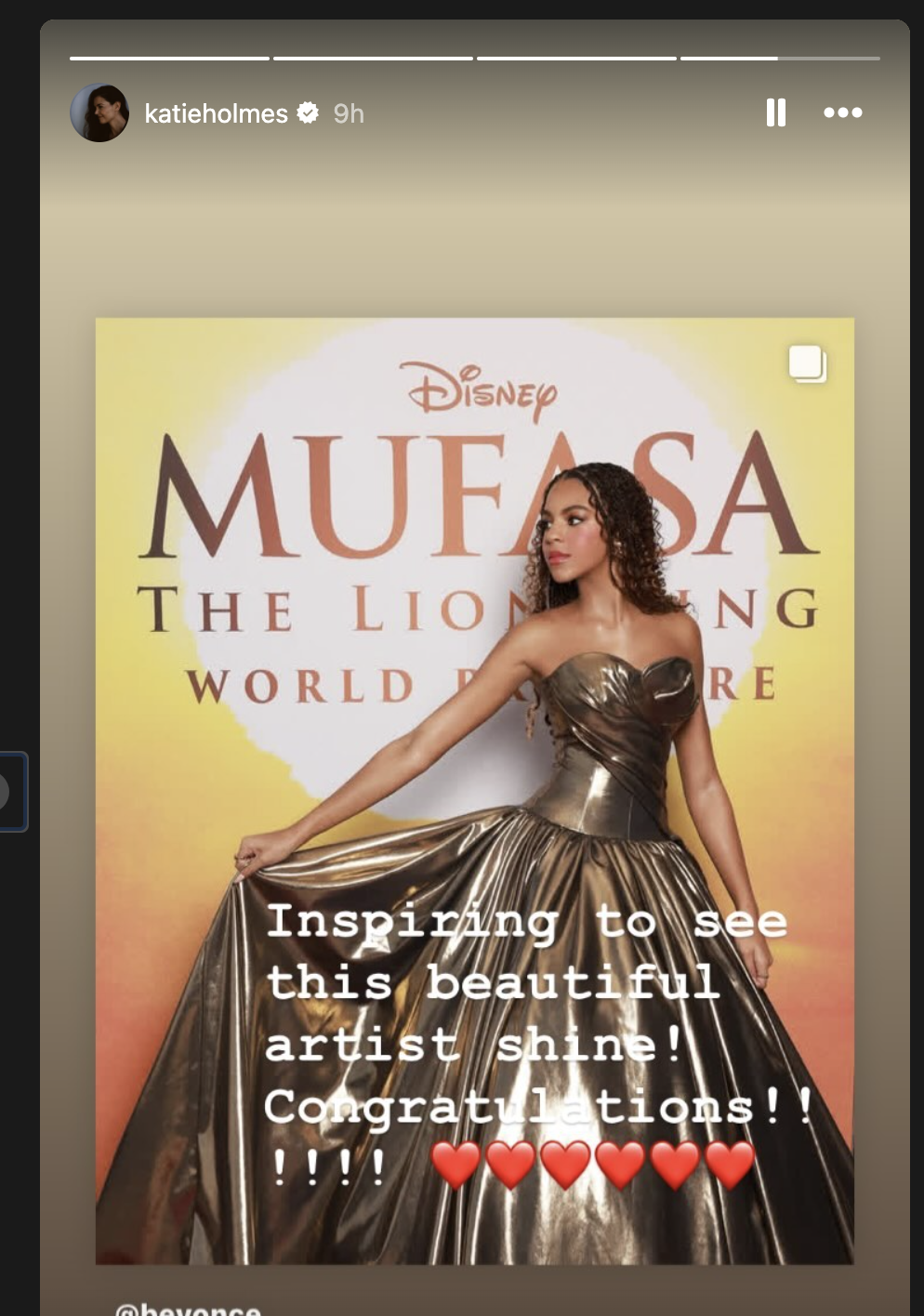
Task: Open the story's more options menu
Action: [842, 112]
